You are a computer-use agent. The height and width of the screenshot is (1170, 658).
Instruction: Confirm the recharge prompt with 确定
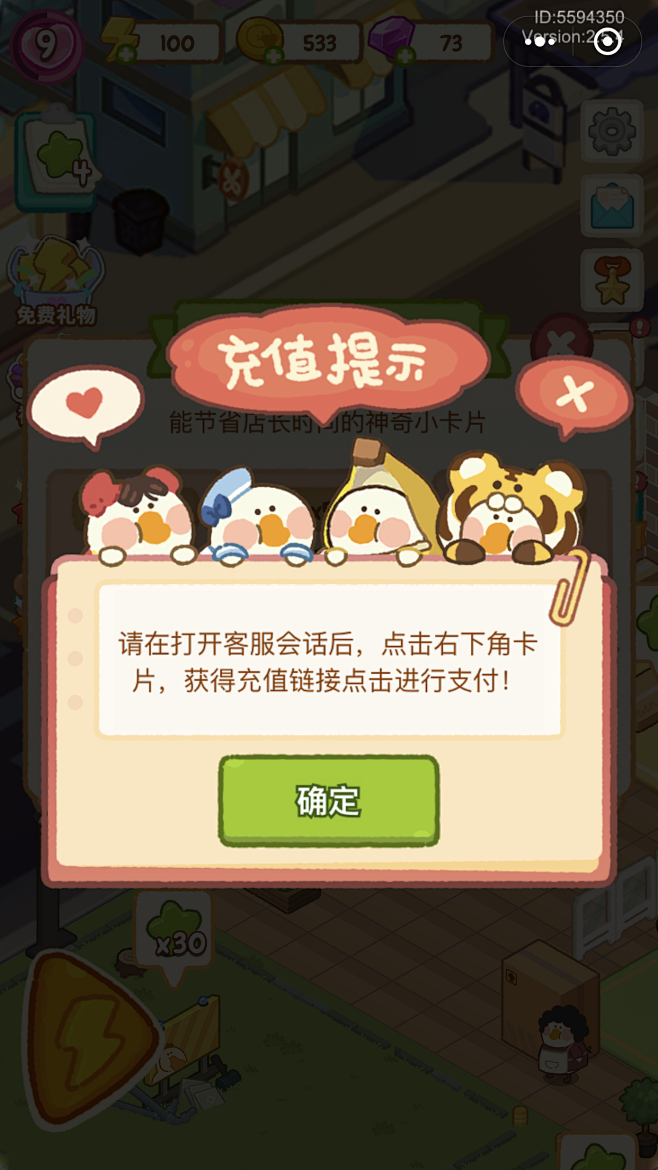(x=328, y=800)
